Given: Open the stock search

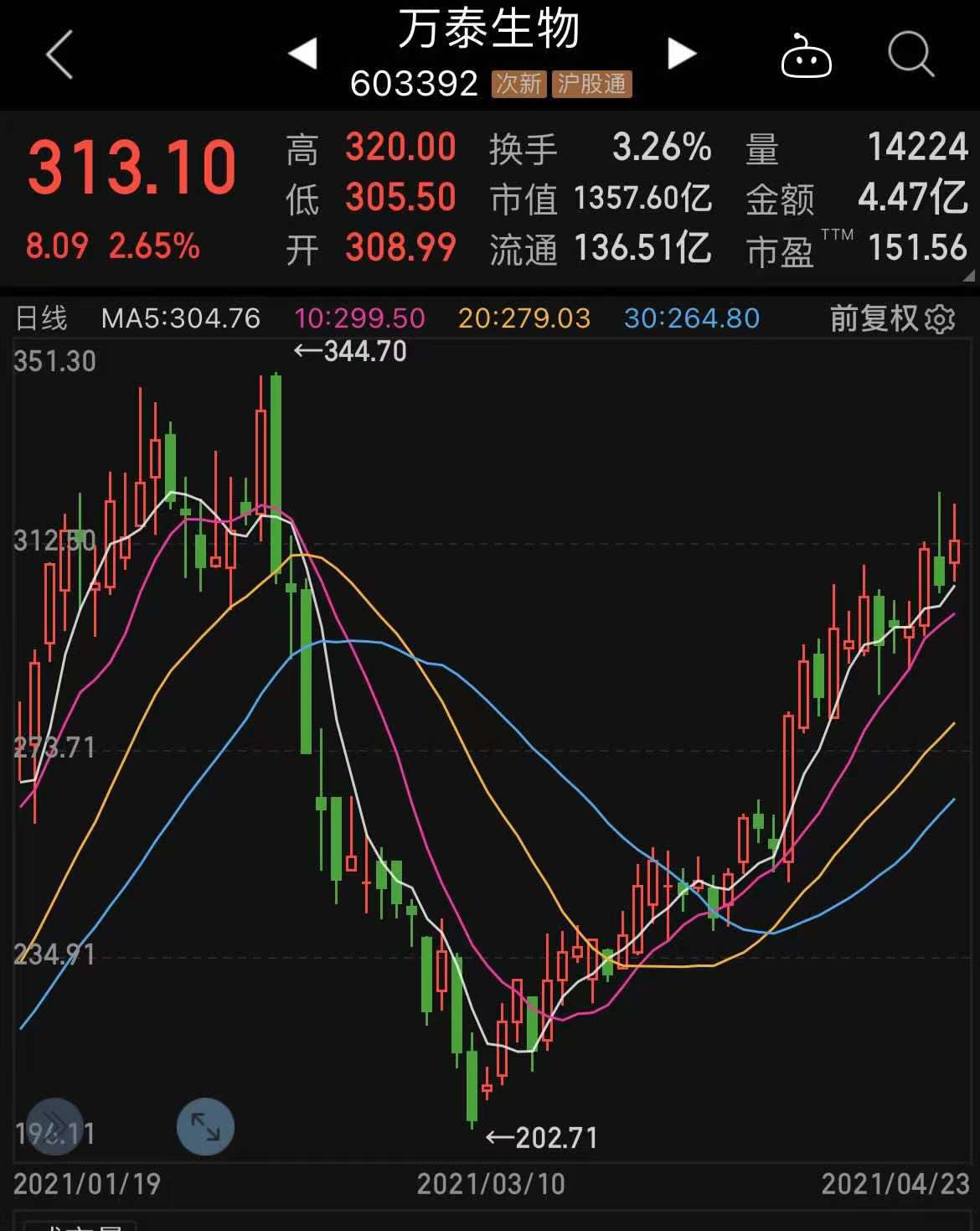Looking at the screenshot, I should point(910,54).
